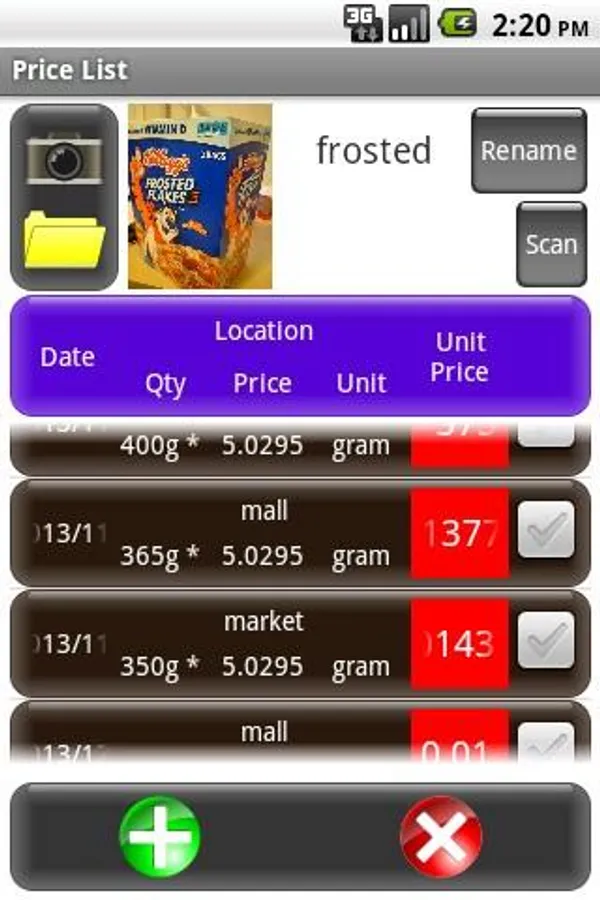Open the yellow folder icon
Screen dimensions: 600x900
(x=64, y=240)
